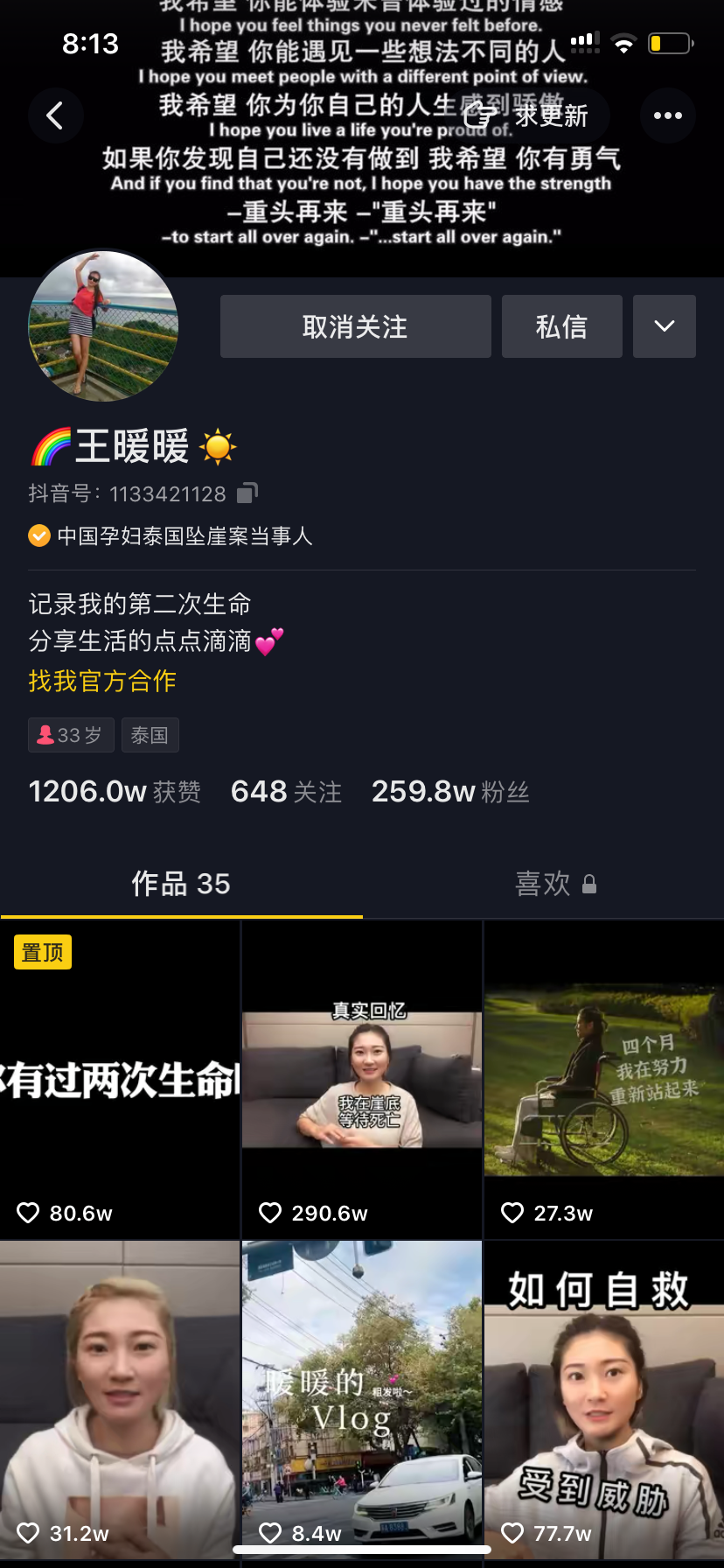Open 私信 private message
This screenshot has width=724, height=1568.
click(561, 326)
